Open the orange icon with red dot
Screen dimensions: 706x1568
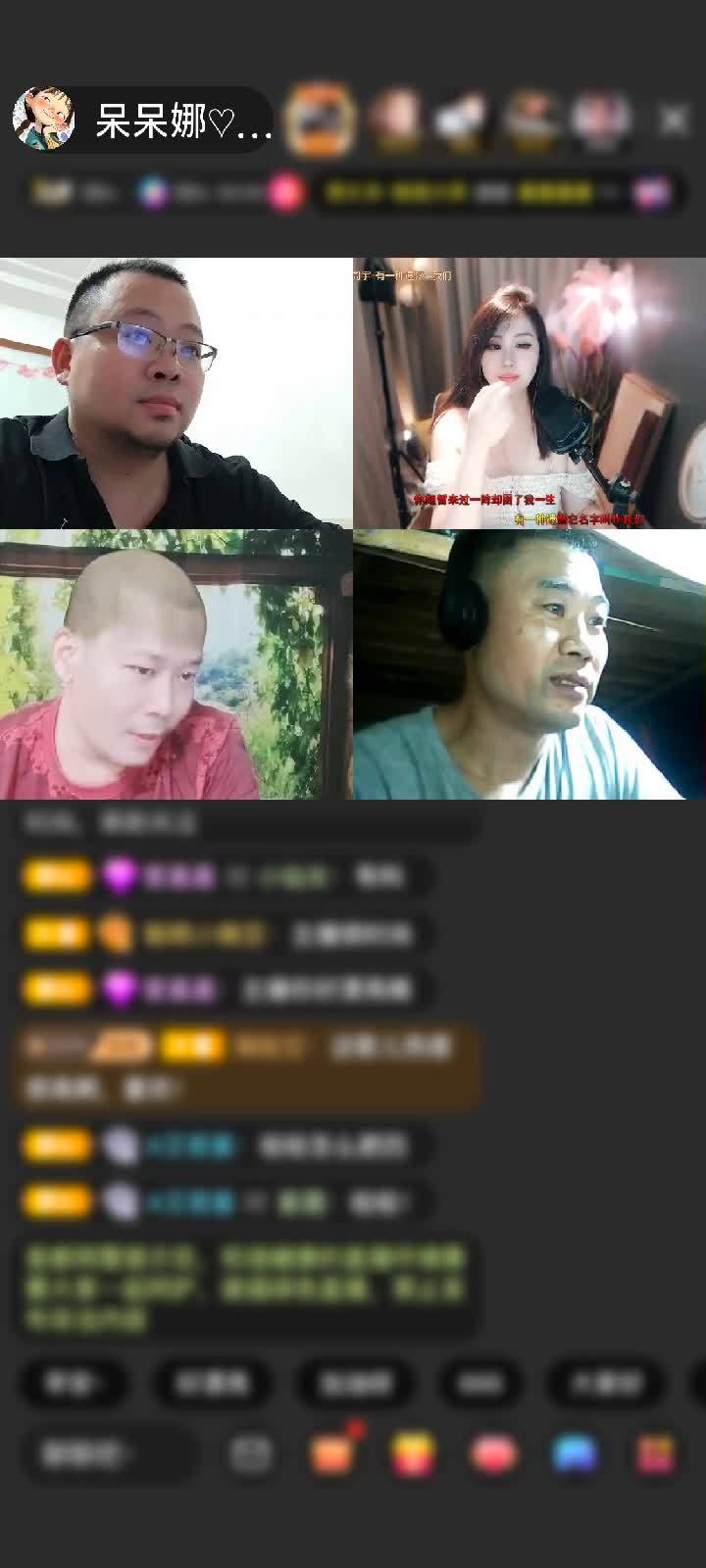333,1453
